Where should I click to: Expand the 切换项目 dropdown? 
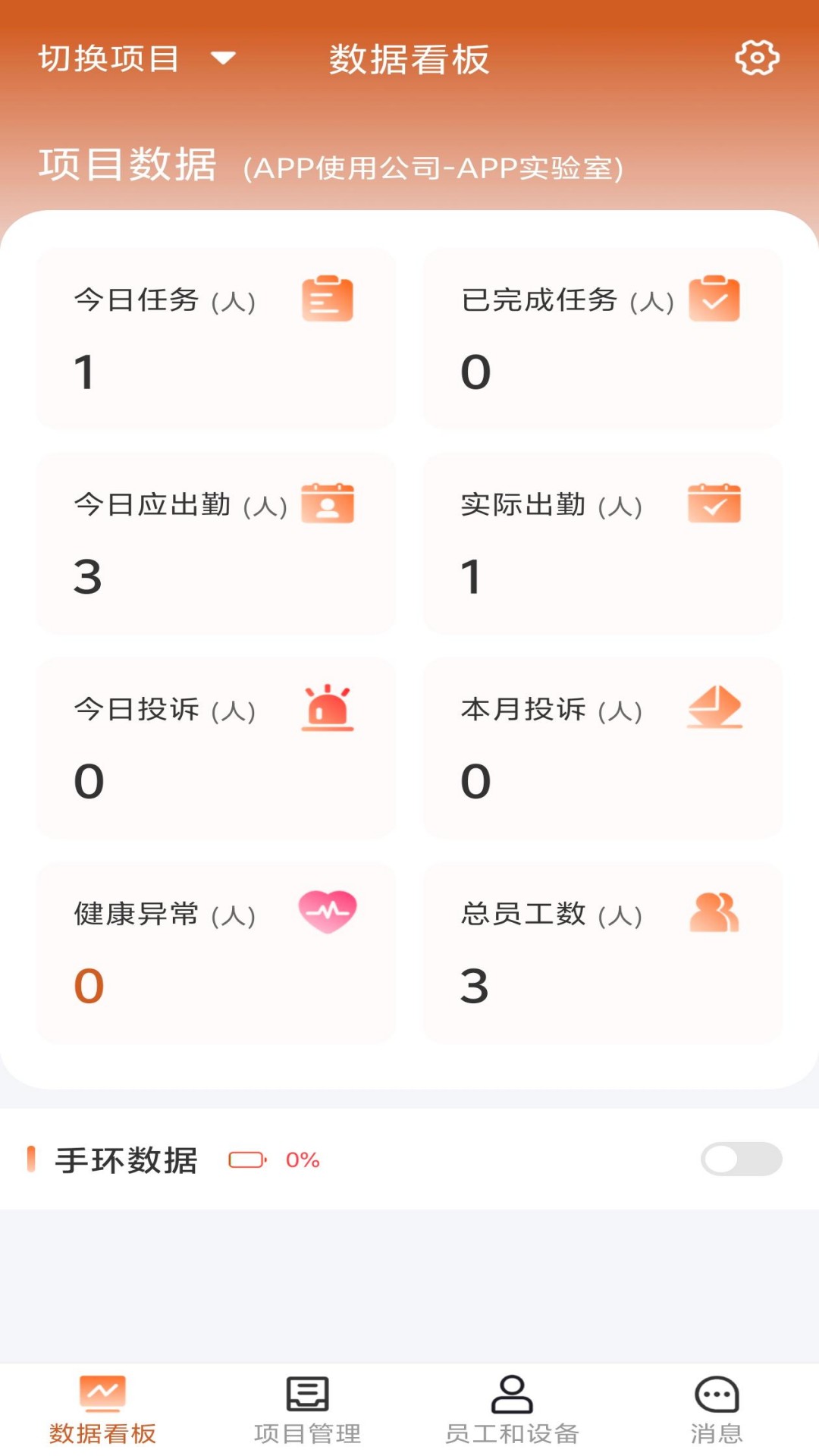[x=111, y=58]
